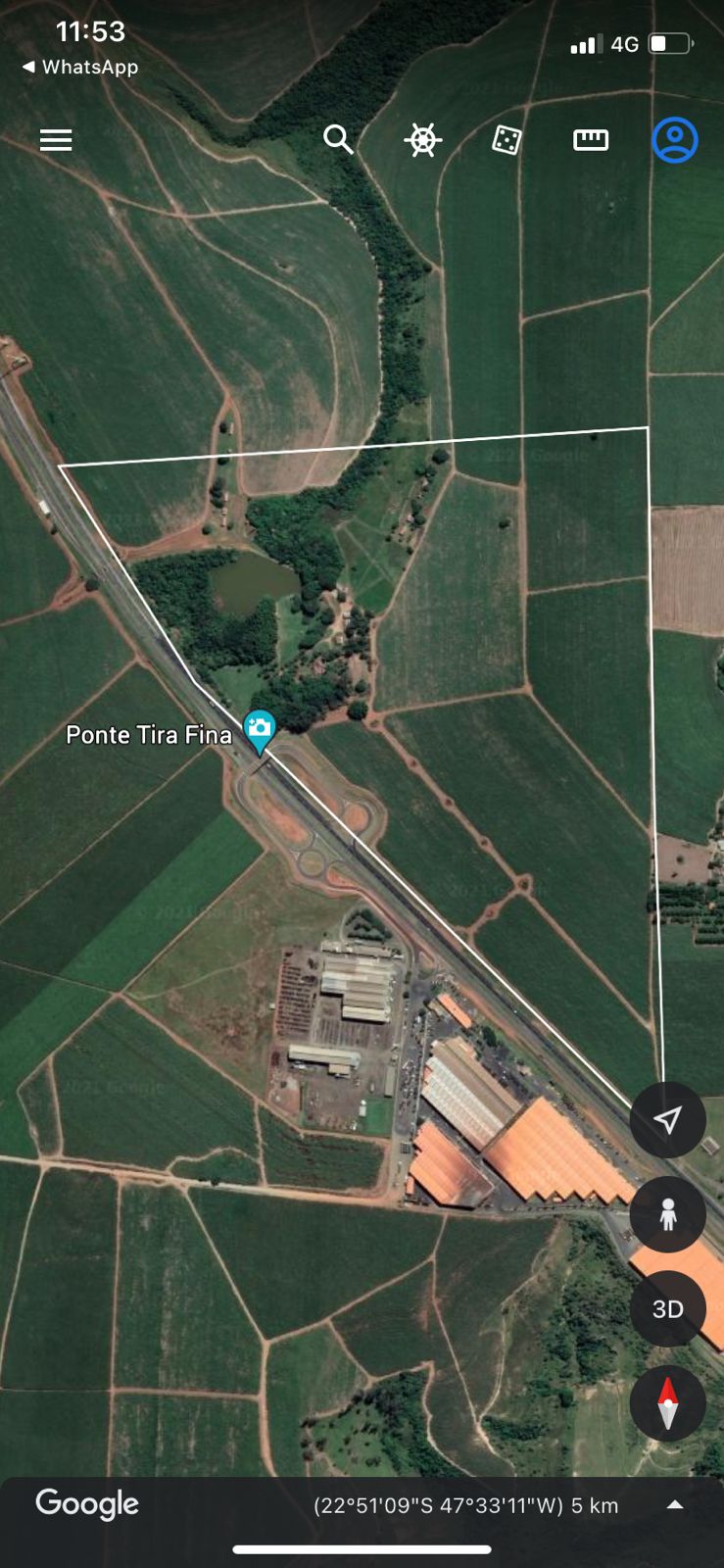This screenshot has height=1568, width=724.
Task: Open the account profile icon
Action: [x=674, y=140]
